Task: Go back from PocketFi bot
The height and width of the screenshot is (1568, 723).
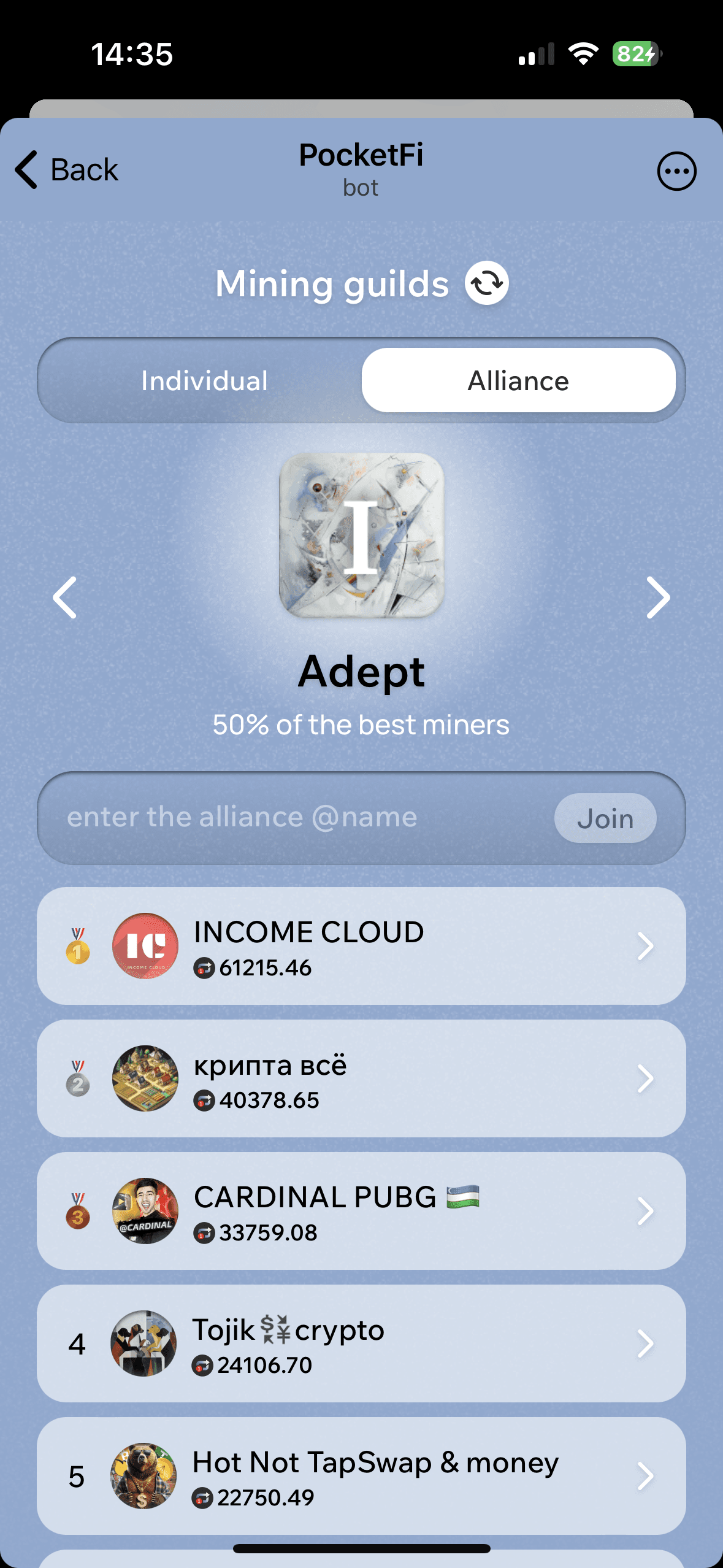Action: (66, 170)
